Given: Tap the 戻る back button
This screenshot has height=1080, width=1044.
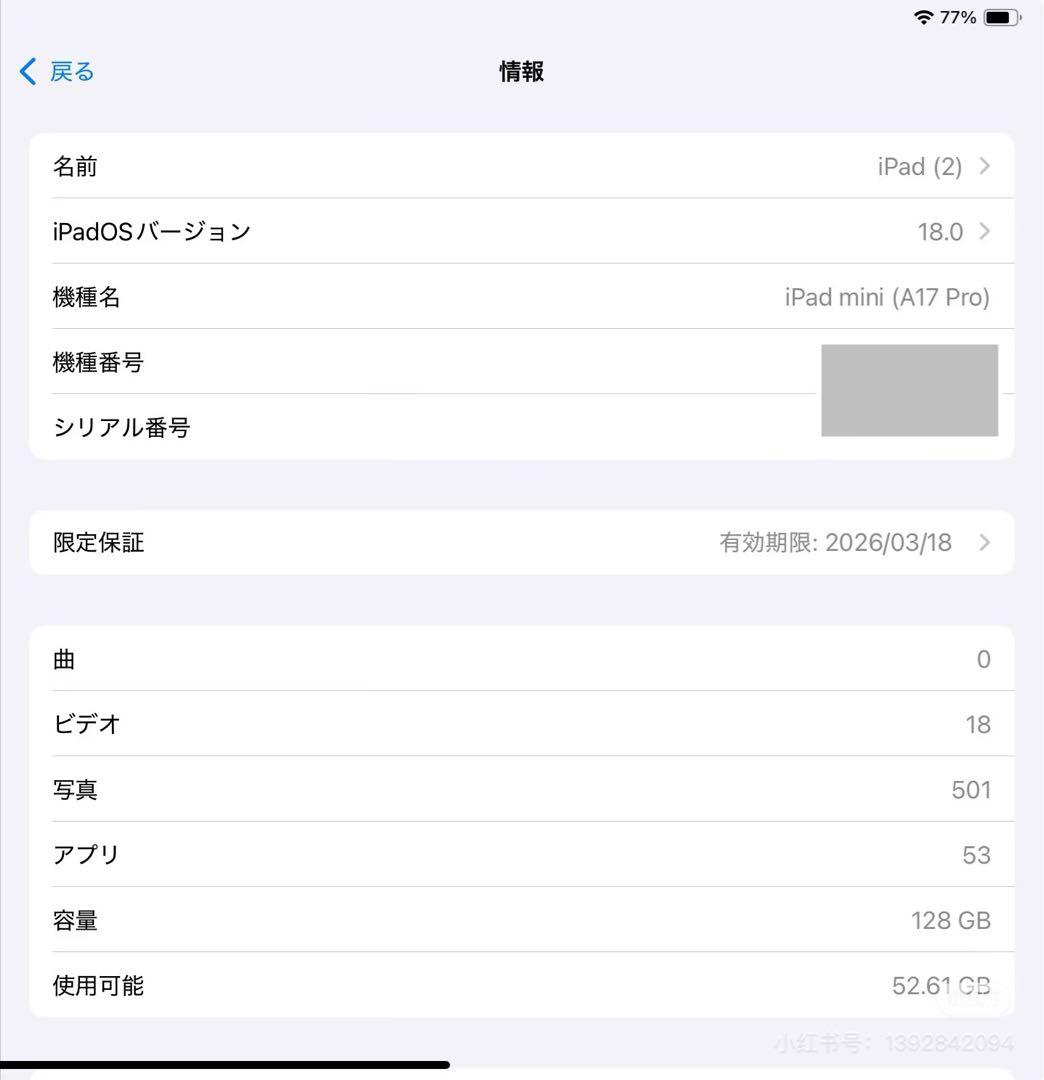Looking at the screenshot, I should pyautogui.click(x=57, y=71).
